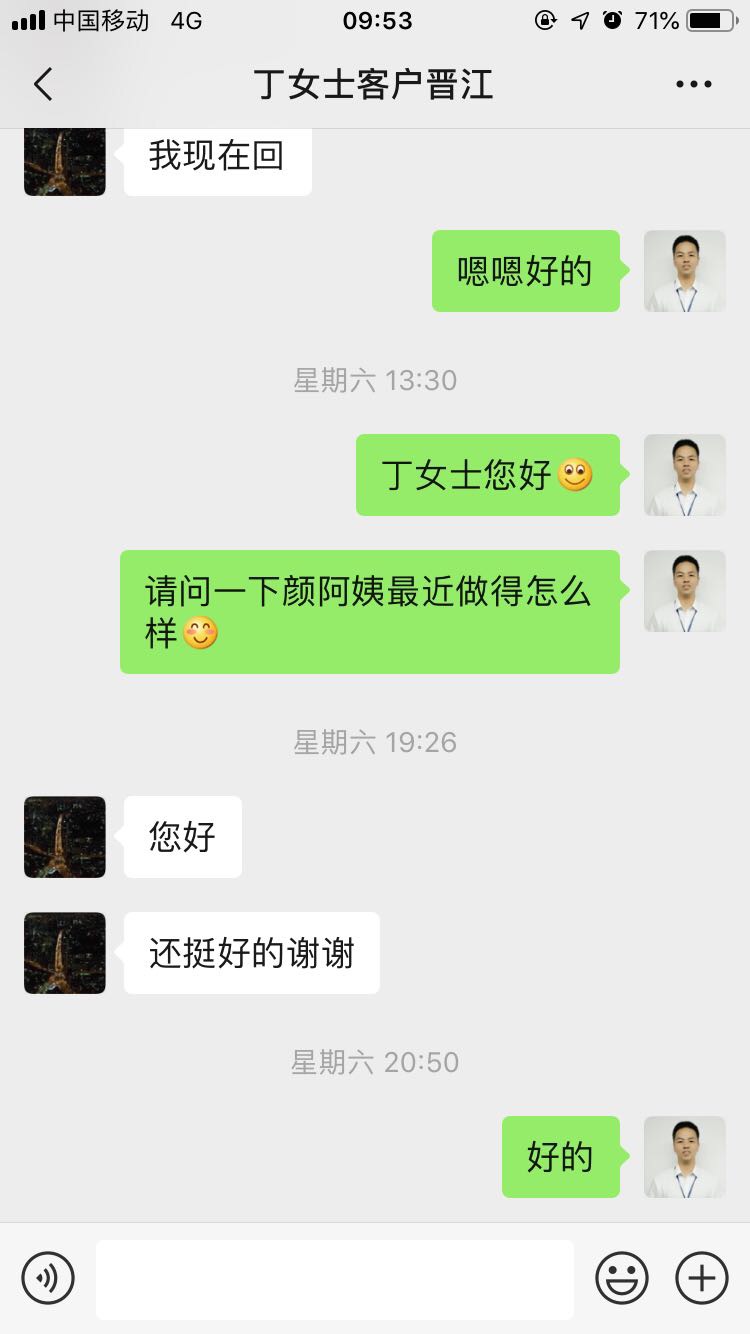Switch to voice message input
Viewport: 750px width, 1334px height.
(48, 1278)
